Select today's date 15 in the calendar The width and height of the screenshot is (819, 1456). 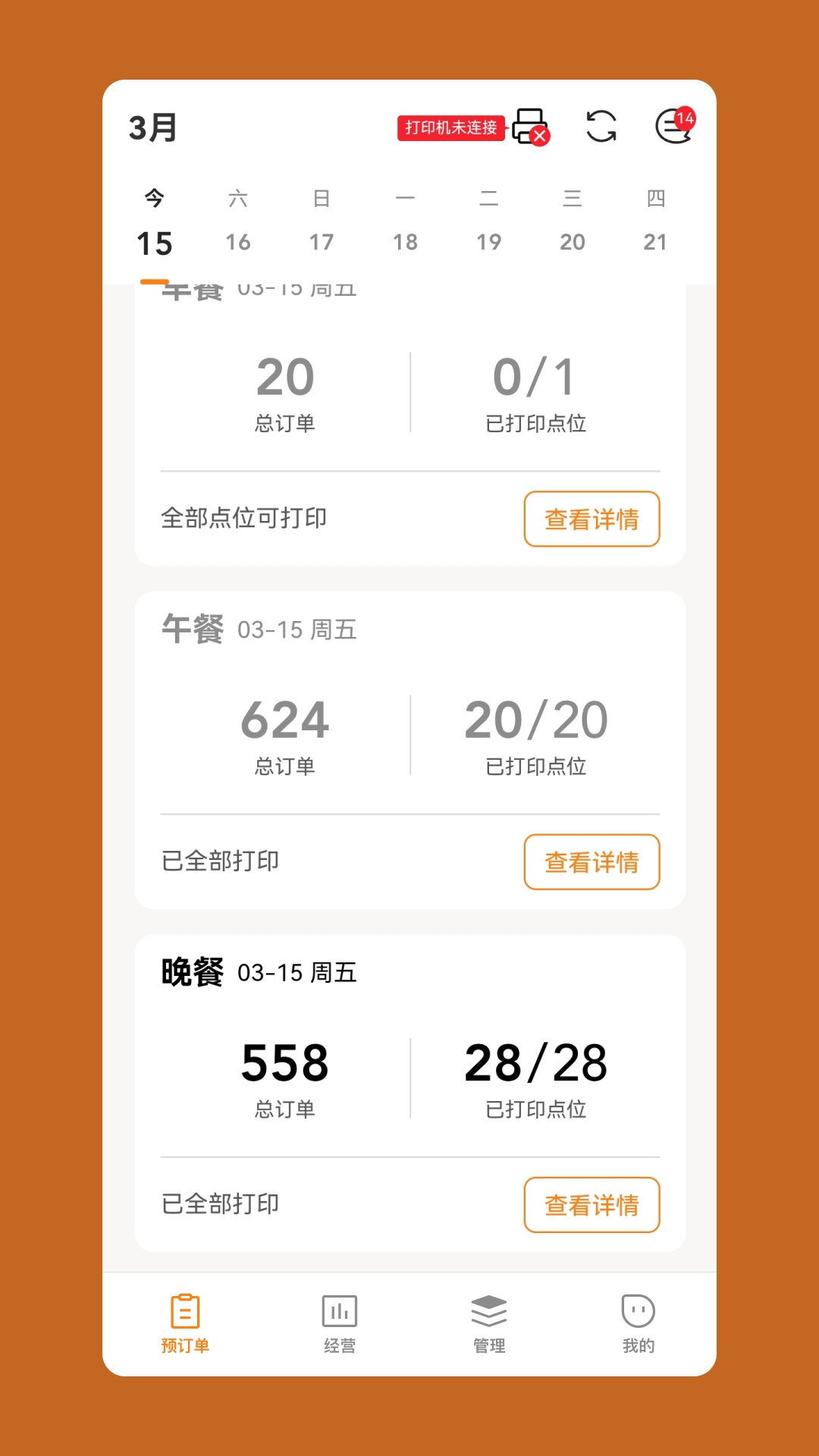pos(154,243)
